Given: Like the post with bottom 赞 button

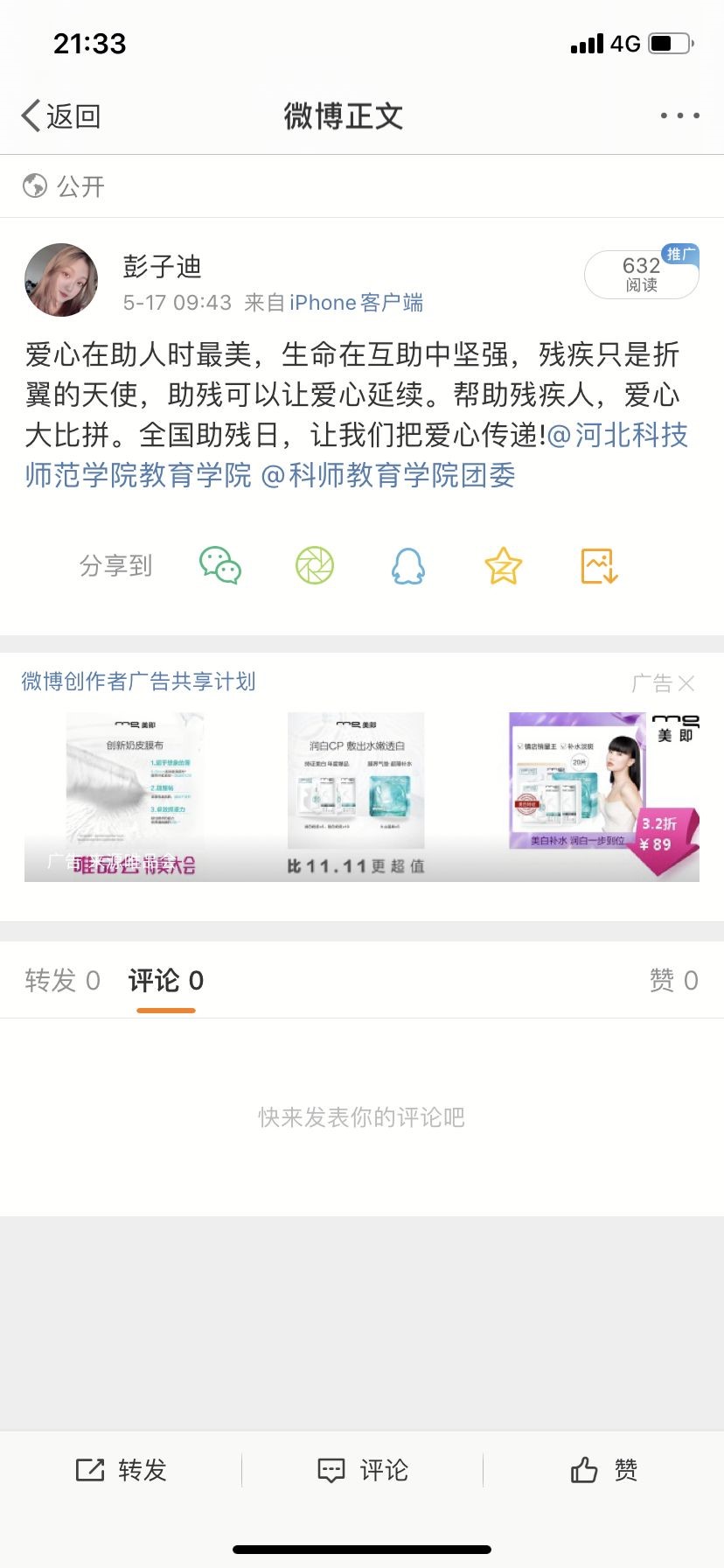Looking at the screenshot, I should coord(603,1470).
